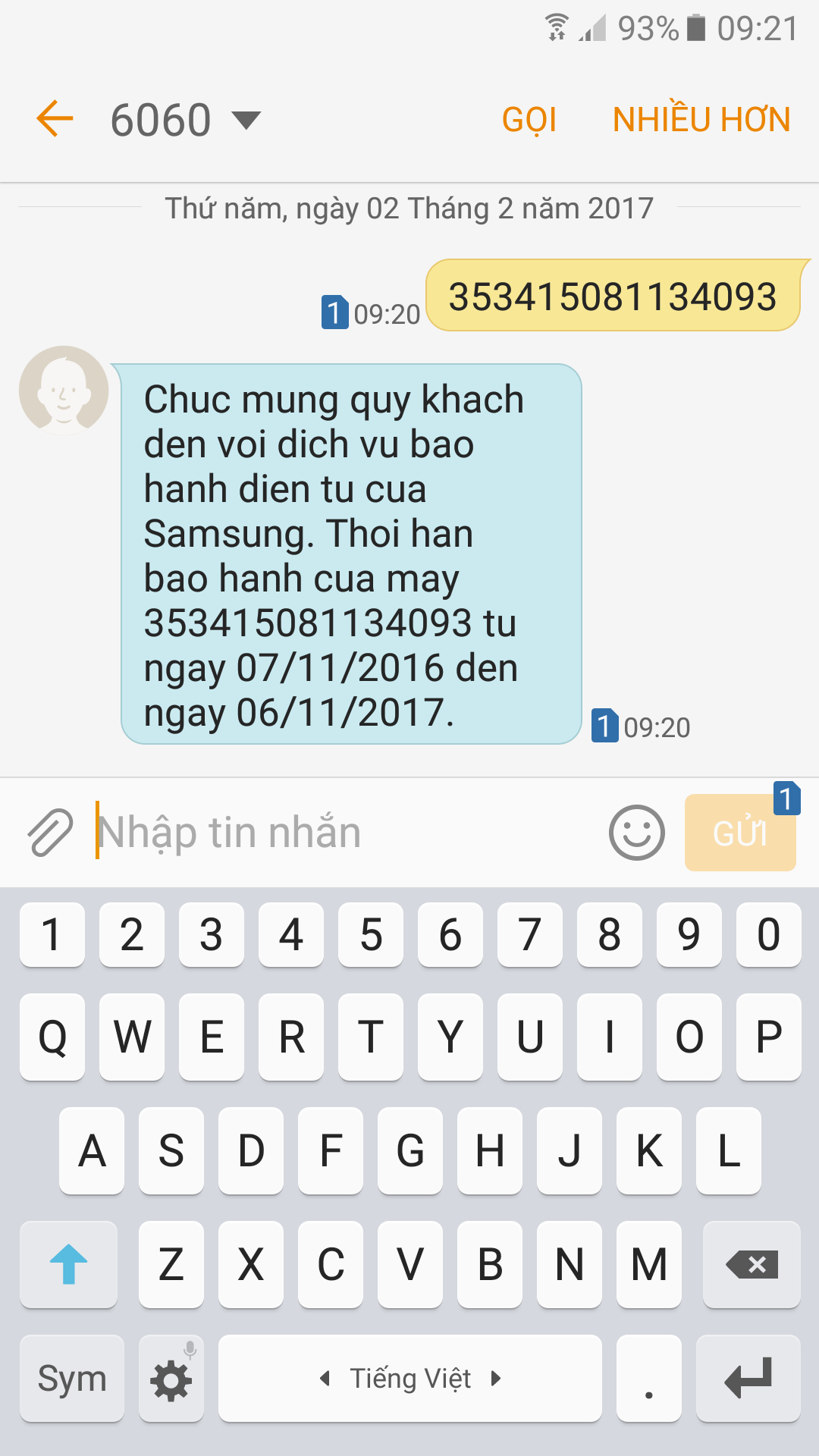Attach a file with the paperclip icon
Viewport: 819px width, 1456px height.
click(50, 833)
